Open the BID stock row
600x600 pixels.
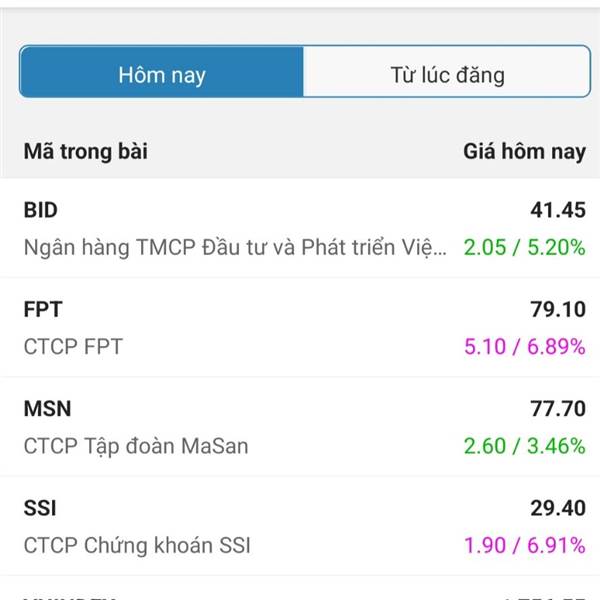(x=300, y=228)
